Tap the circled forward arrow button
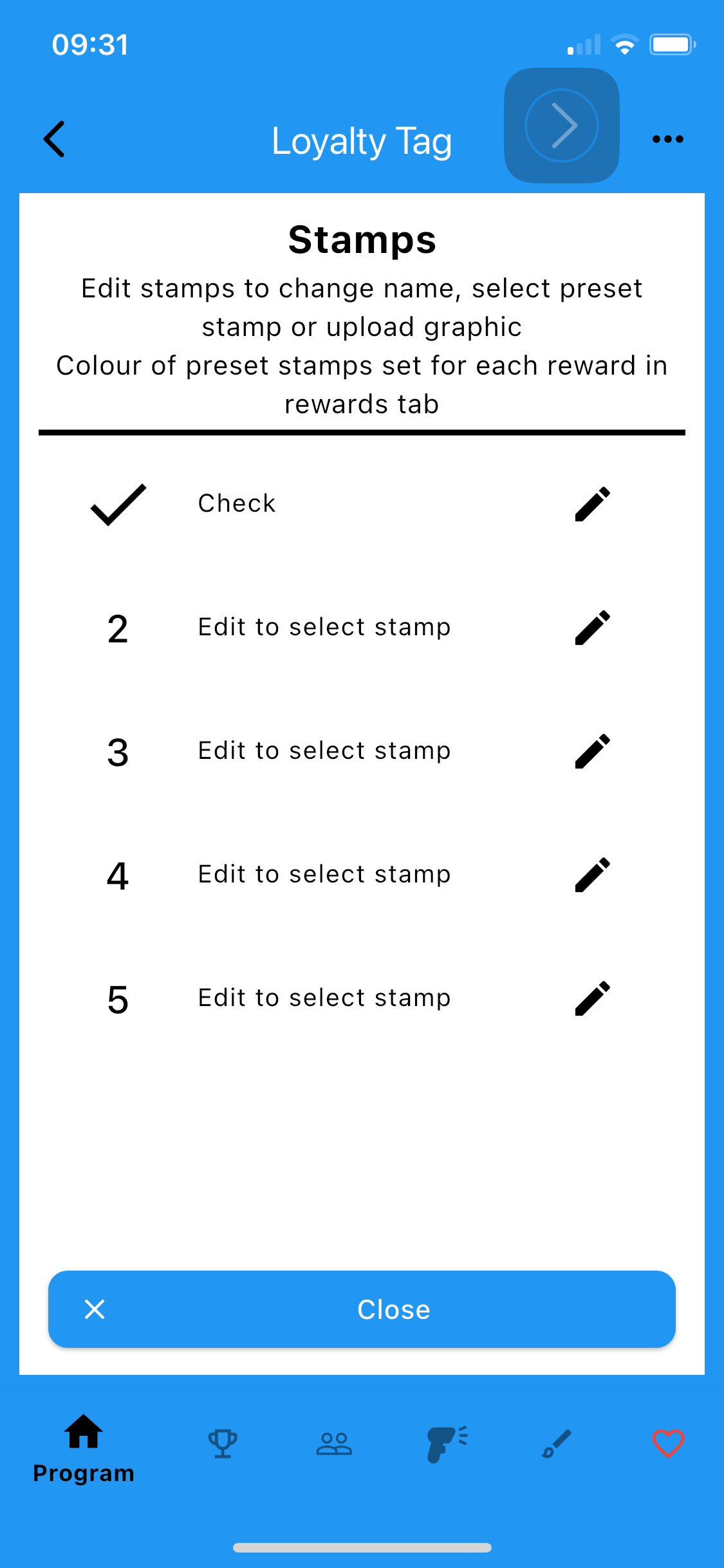The height and width of the screenshot is (1568, 724). point(562,126)
